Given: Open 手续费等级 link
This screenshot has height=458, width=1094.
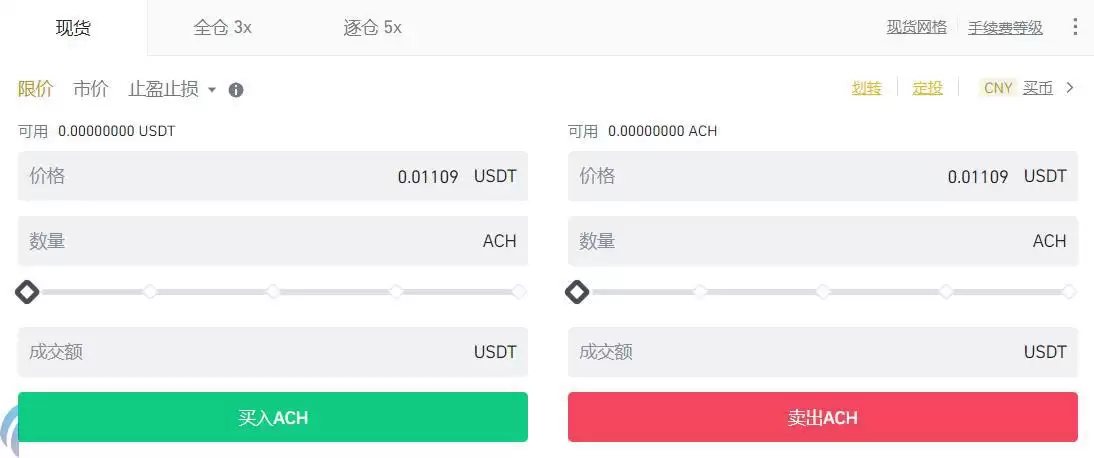Looking at the screenshot, I should pos(1005,27).
